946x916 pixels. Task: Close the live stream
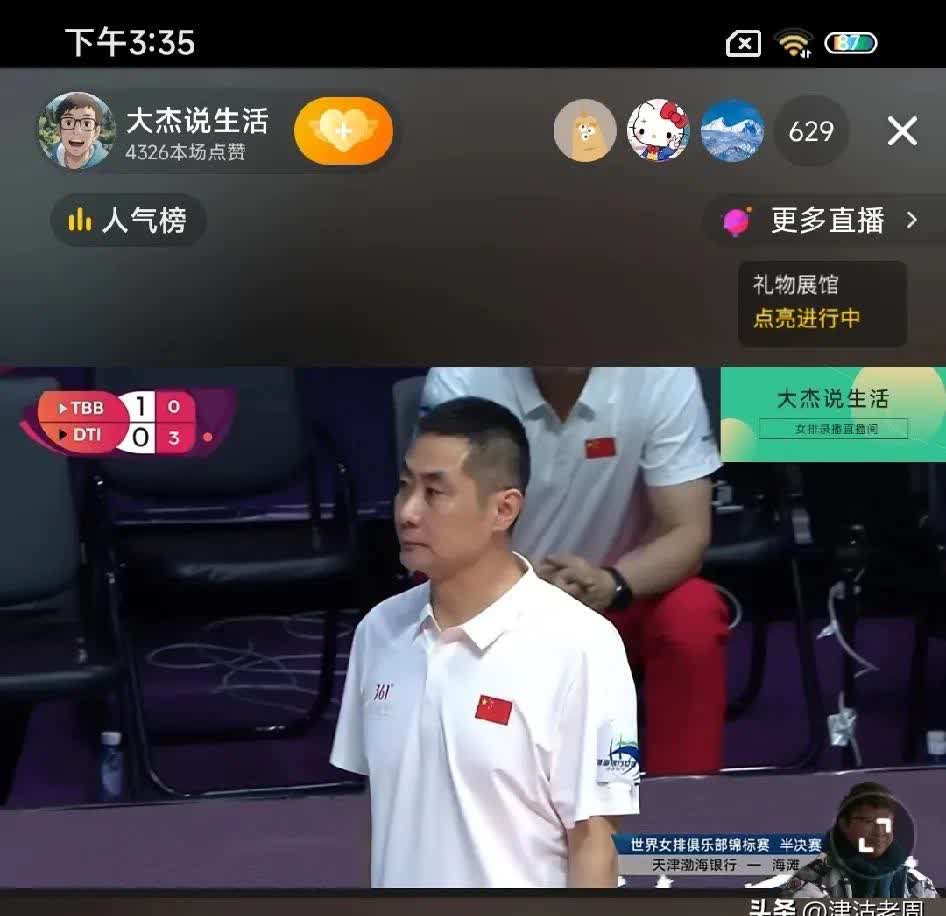tap(902, 131)
